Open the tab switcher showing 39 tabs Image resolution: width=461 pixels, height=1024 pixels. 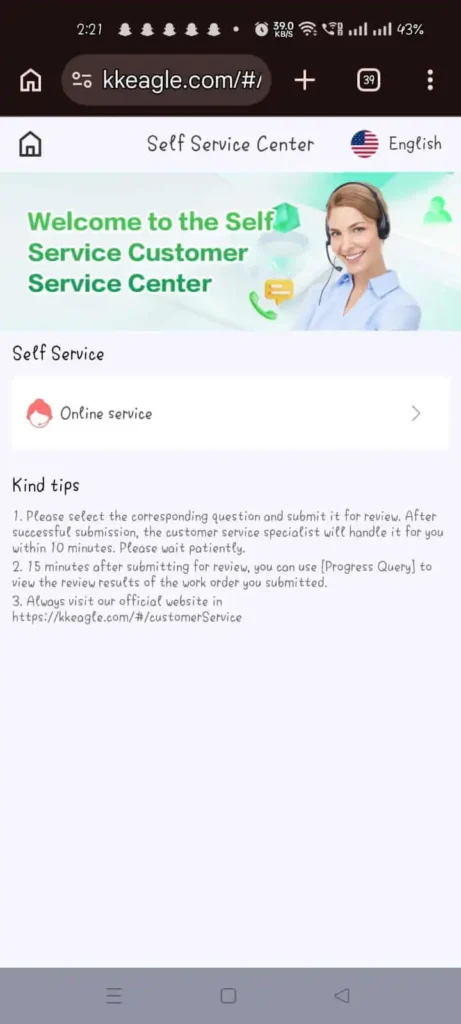point(368,80)
